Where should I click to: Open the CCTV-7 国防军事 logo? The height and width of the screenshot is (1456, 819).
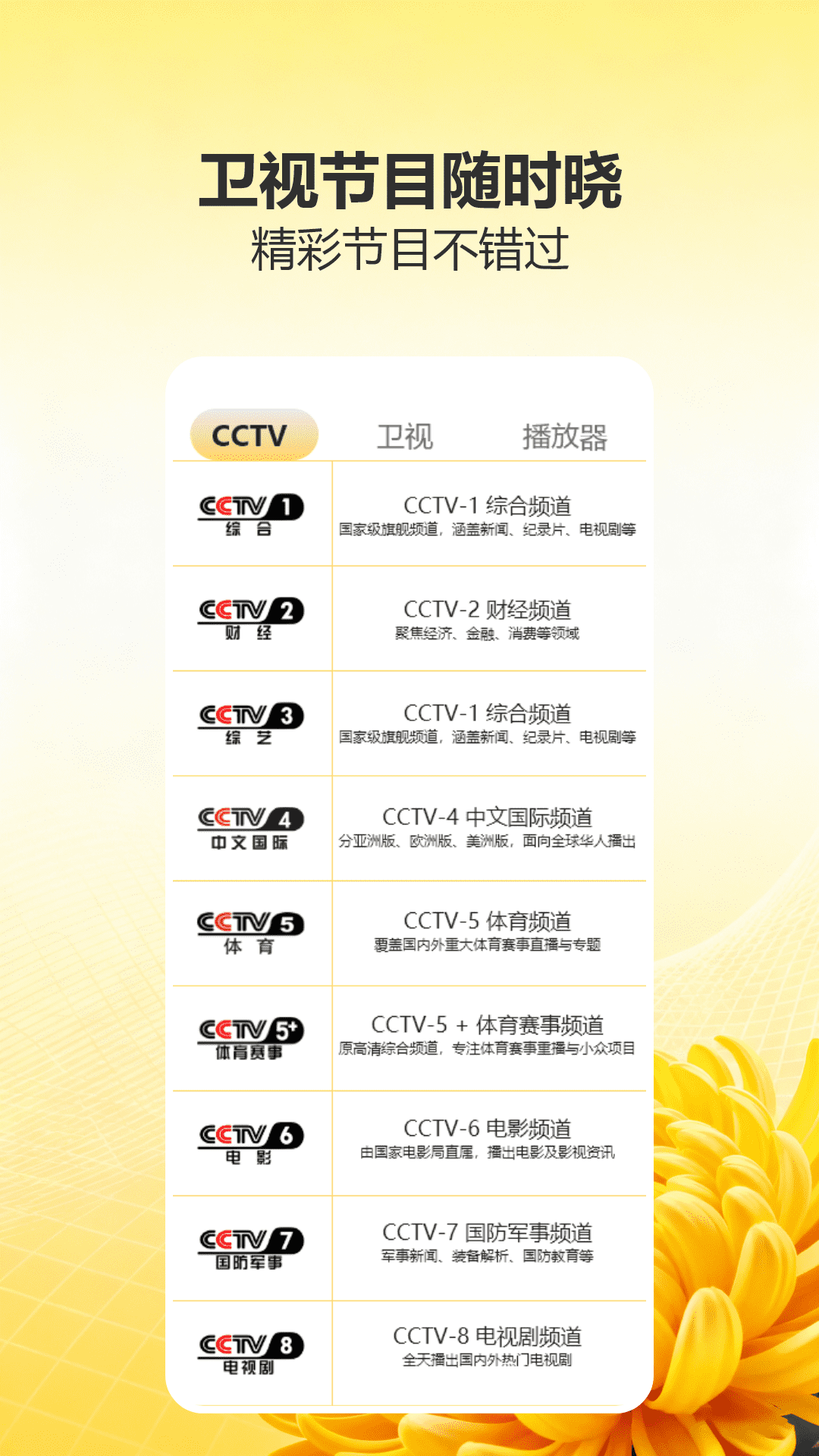tap(253, 1244)
